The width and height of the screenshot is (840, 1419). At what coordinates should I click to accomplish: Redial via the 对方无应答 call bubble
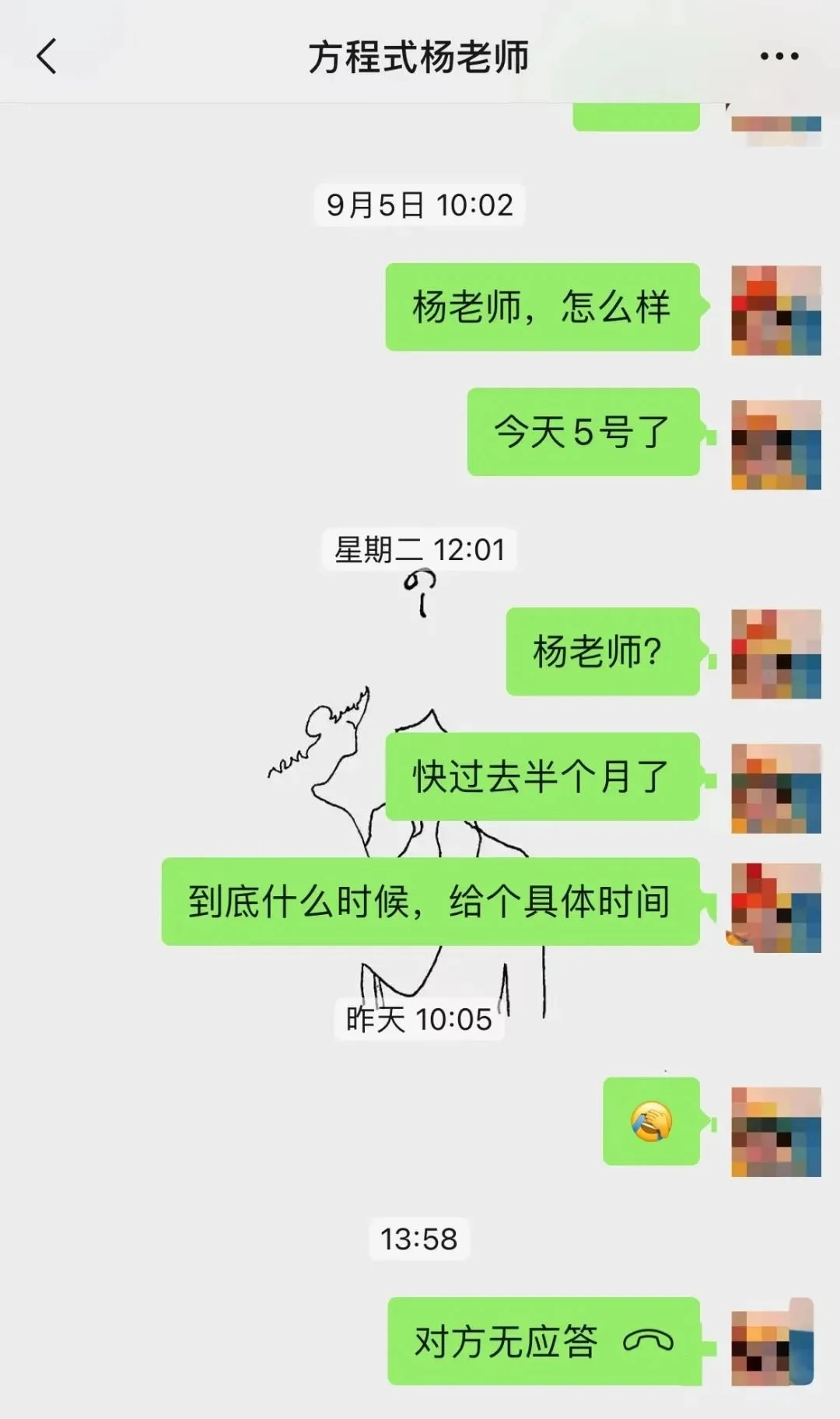pos(543,1341)
